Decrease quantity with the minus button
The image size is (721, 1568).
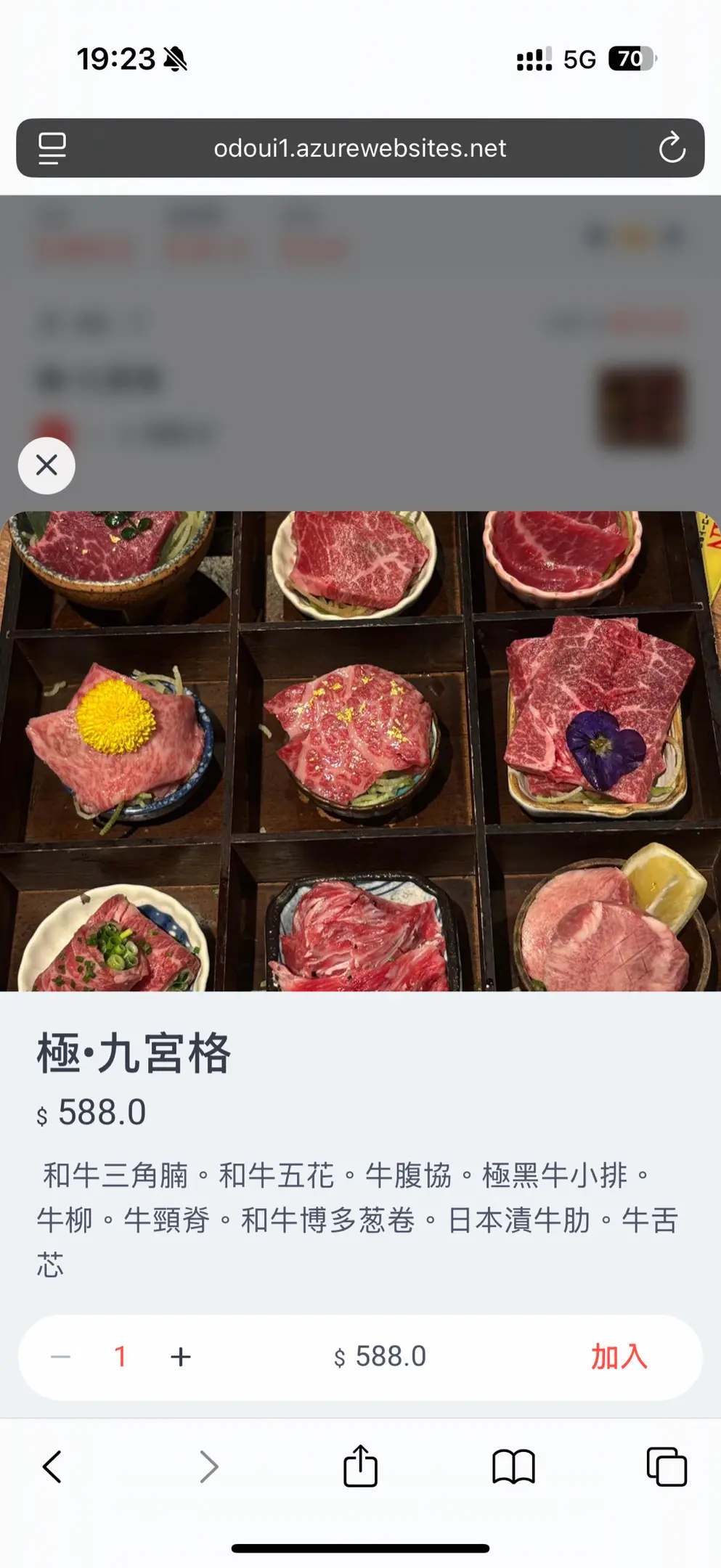click(61, 1356)
